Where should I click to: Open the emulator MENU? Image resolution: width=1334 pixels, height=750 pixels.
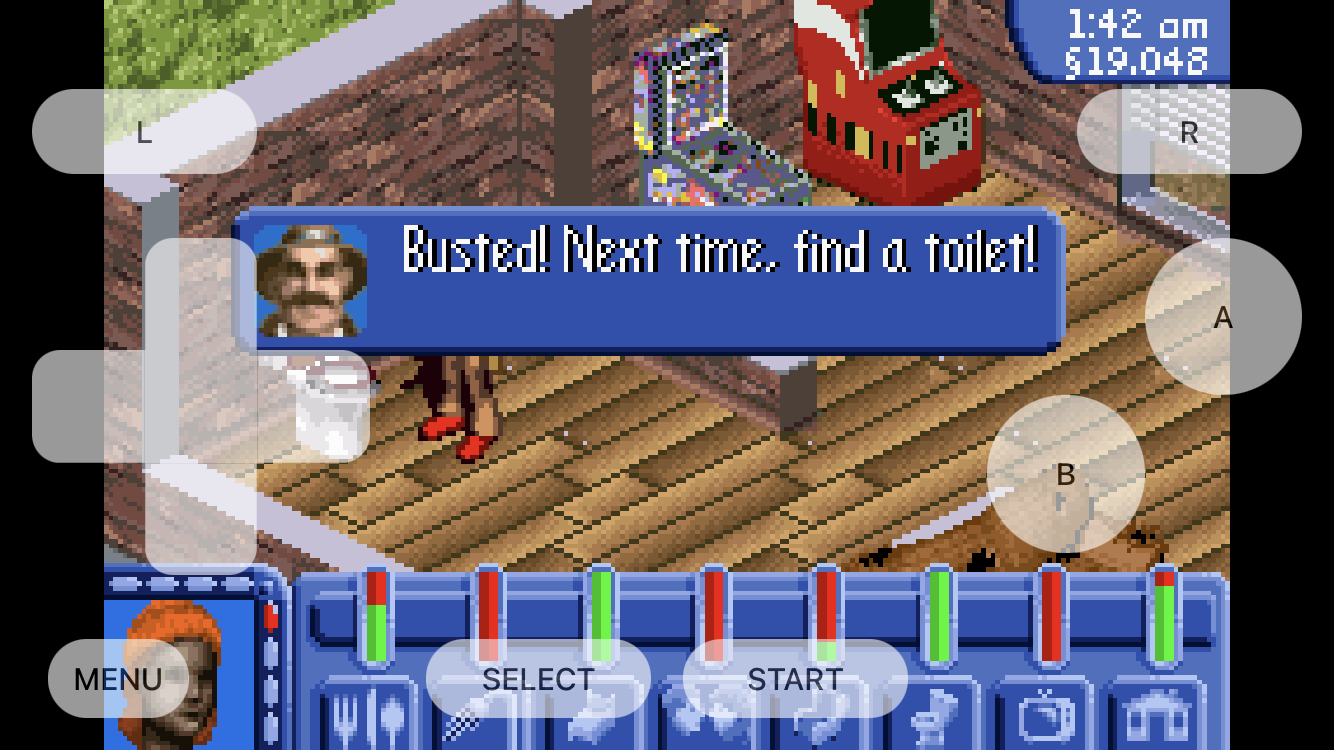(x=118, y=679)
